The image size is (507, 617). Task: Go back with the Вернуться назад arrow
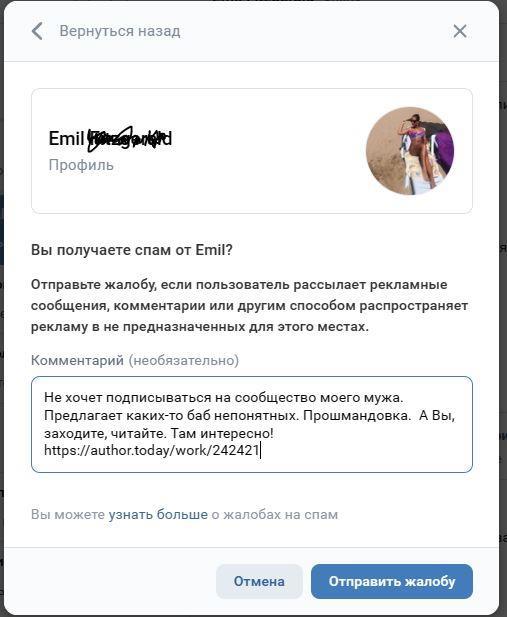coord(37,31)
